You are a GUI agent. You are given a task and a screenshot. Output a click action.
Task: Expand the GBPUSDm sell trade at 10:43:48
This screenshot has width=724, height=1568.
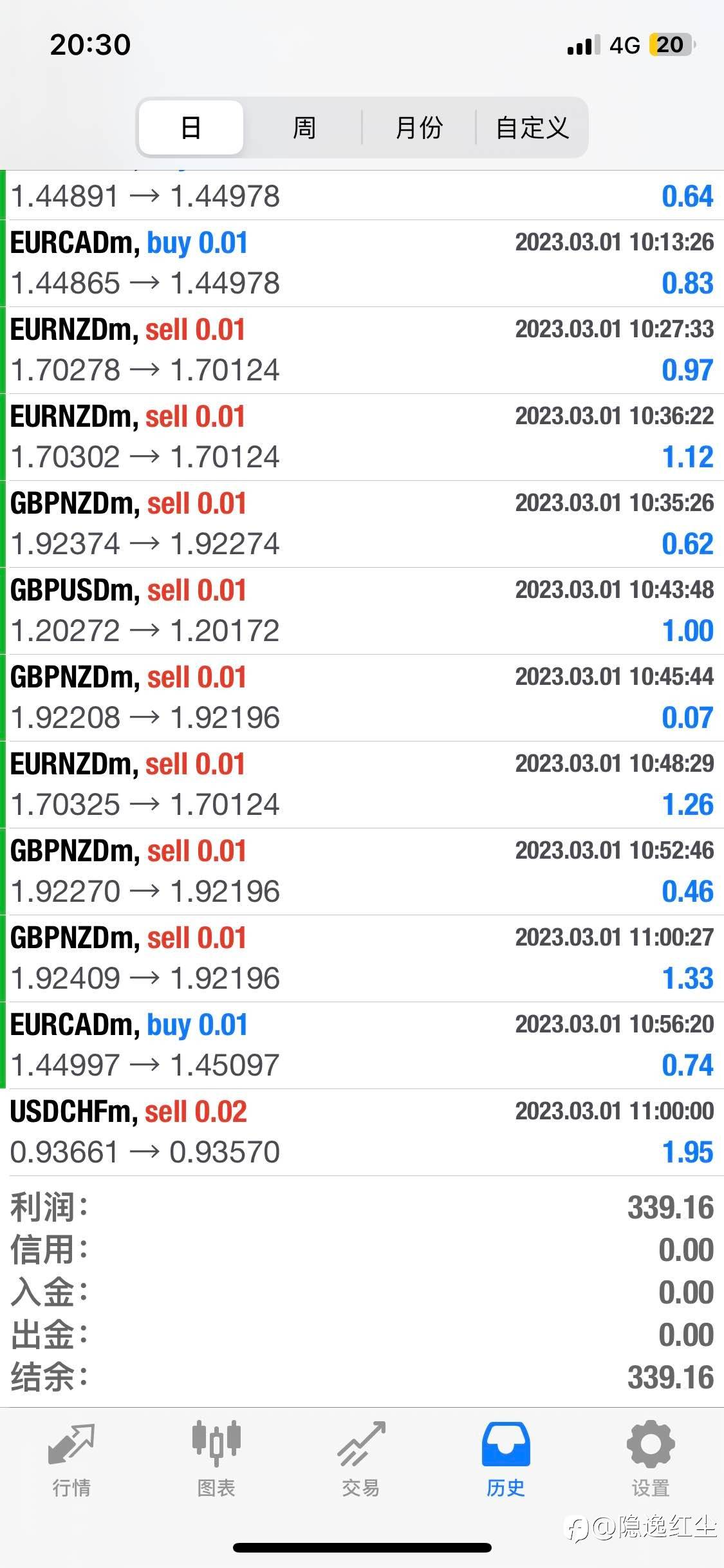pos(362,611)
